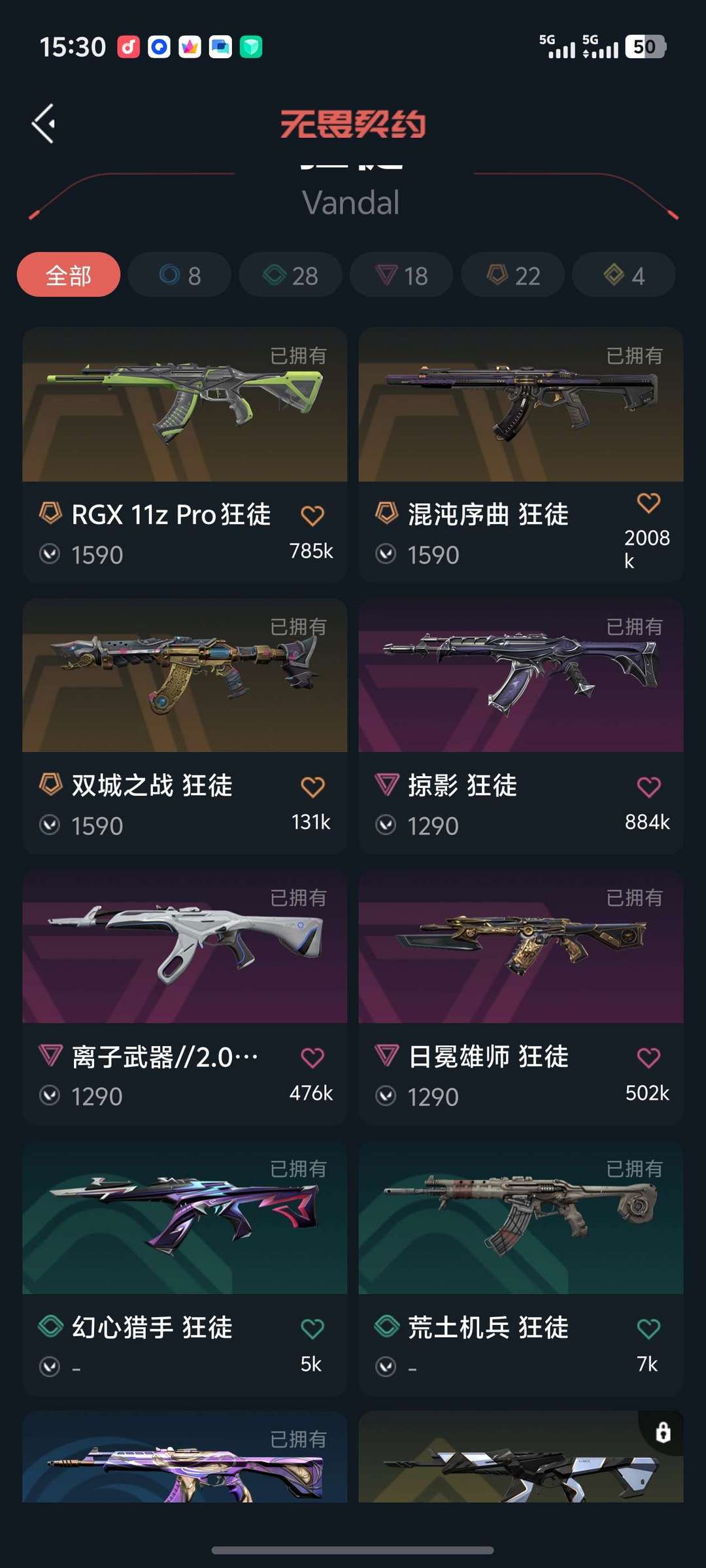Open the 掠影 狂徒 skin card

pos(521,726)
